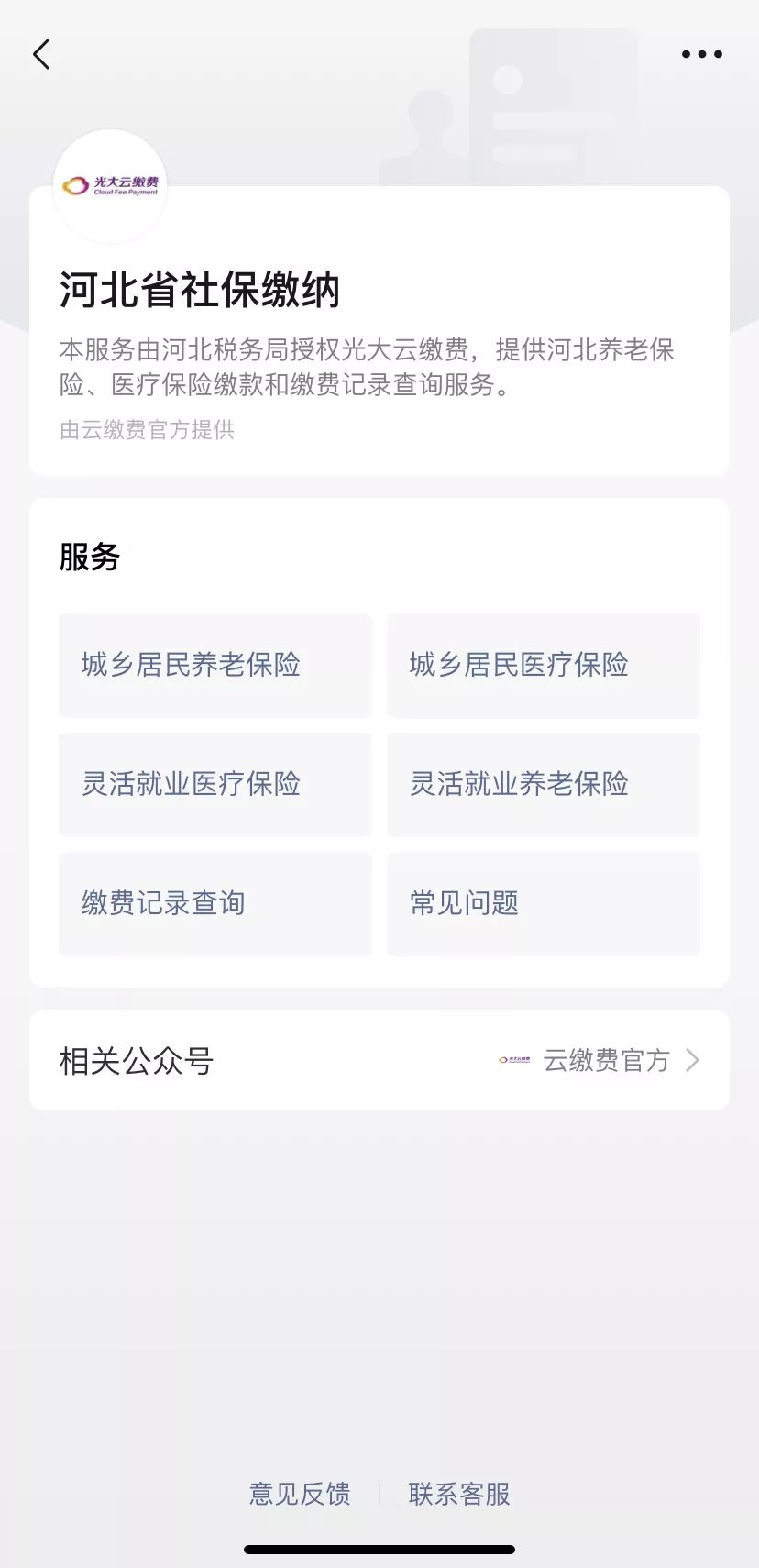Viewport: 759px width, 1568px height.
Task: Open 灵活就业养老保险 payment
Action: pyautogui.click(x=544, y=784)
